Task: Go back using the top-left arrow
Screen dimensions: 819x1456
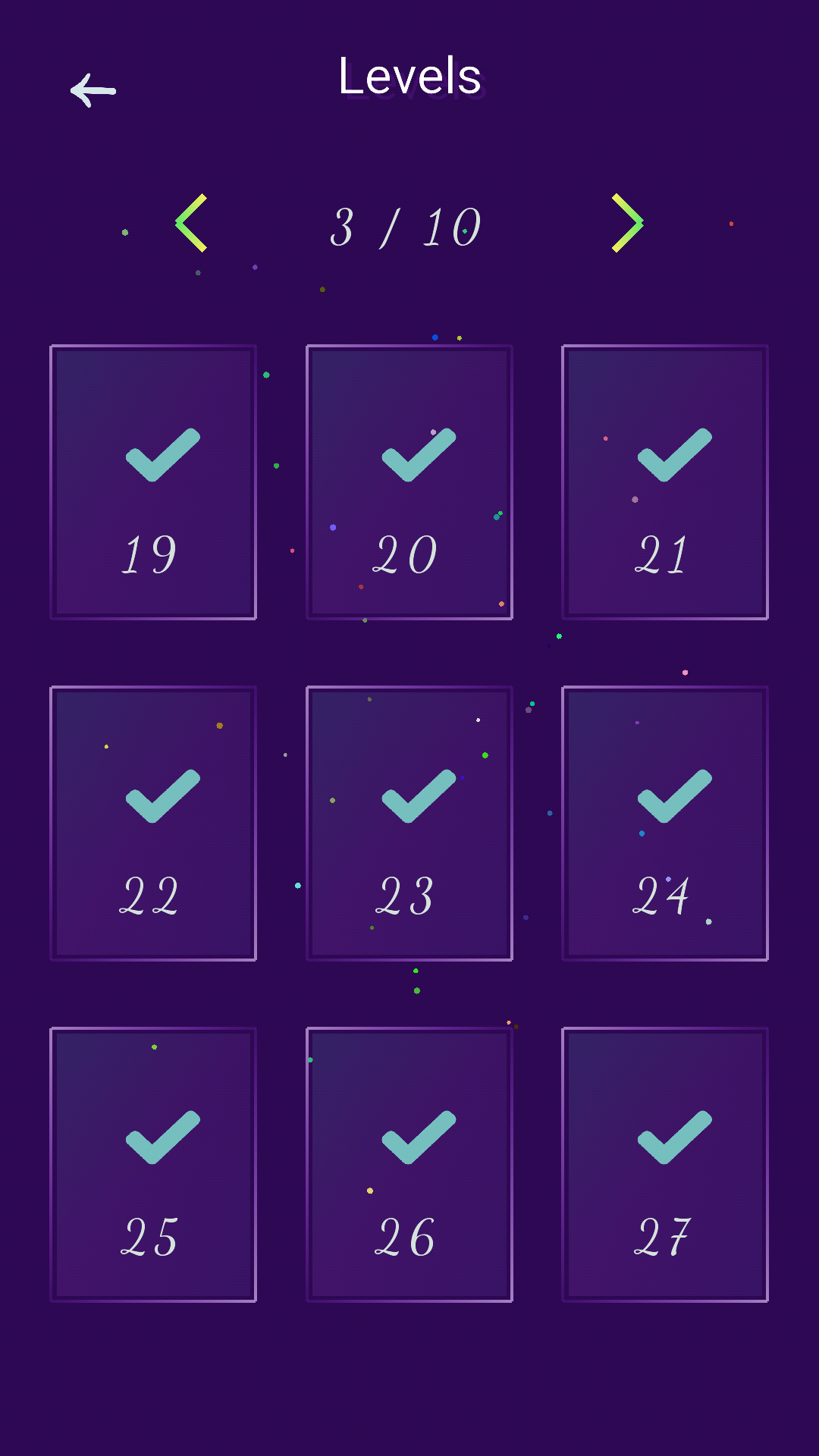Action: pos(93,91)
